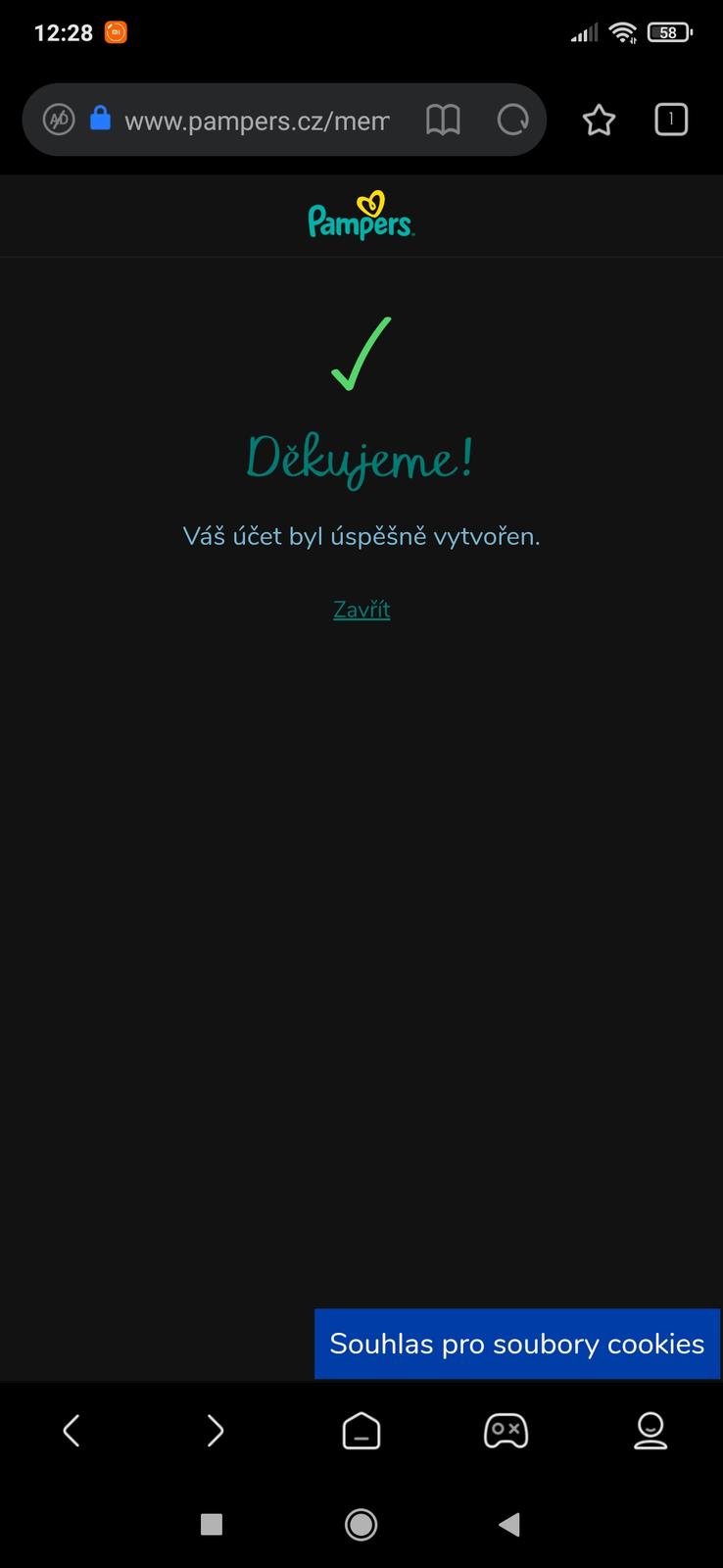Tap the address bar URL
The height and width of the screenshot is (1568, 723).
tap(257, 121)
